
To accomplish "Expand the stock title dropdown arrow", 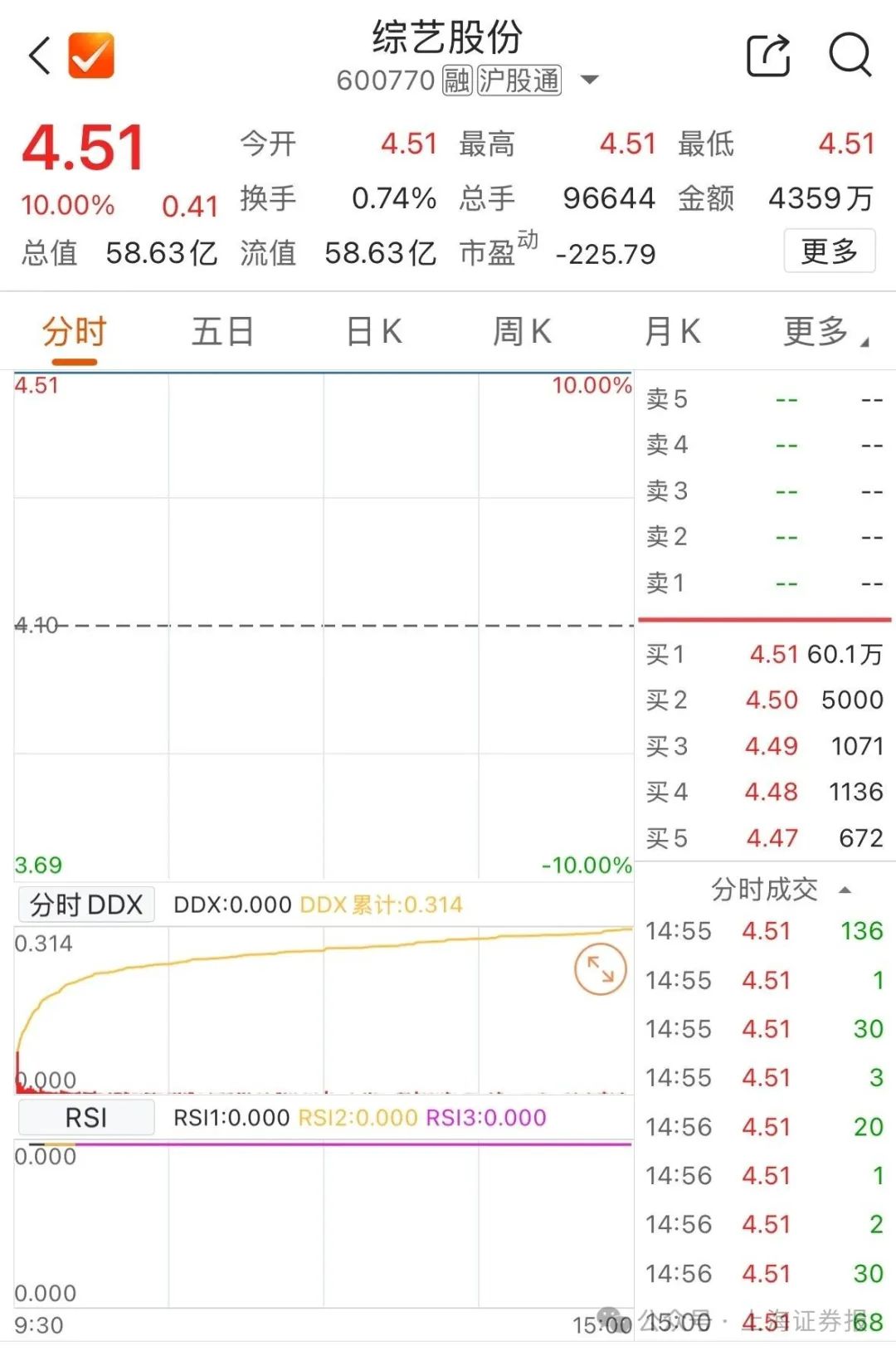I will click(x=589, y=80).
